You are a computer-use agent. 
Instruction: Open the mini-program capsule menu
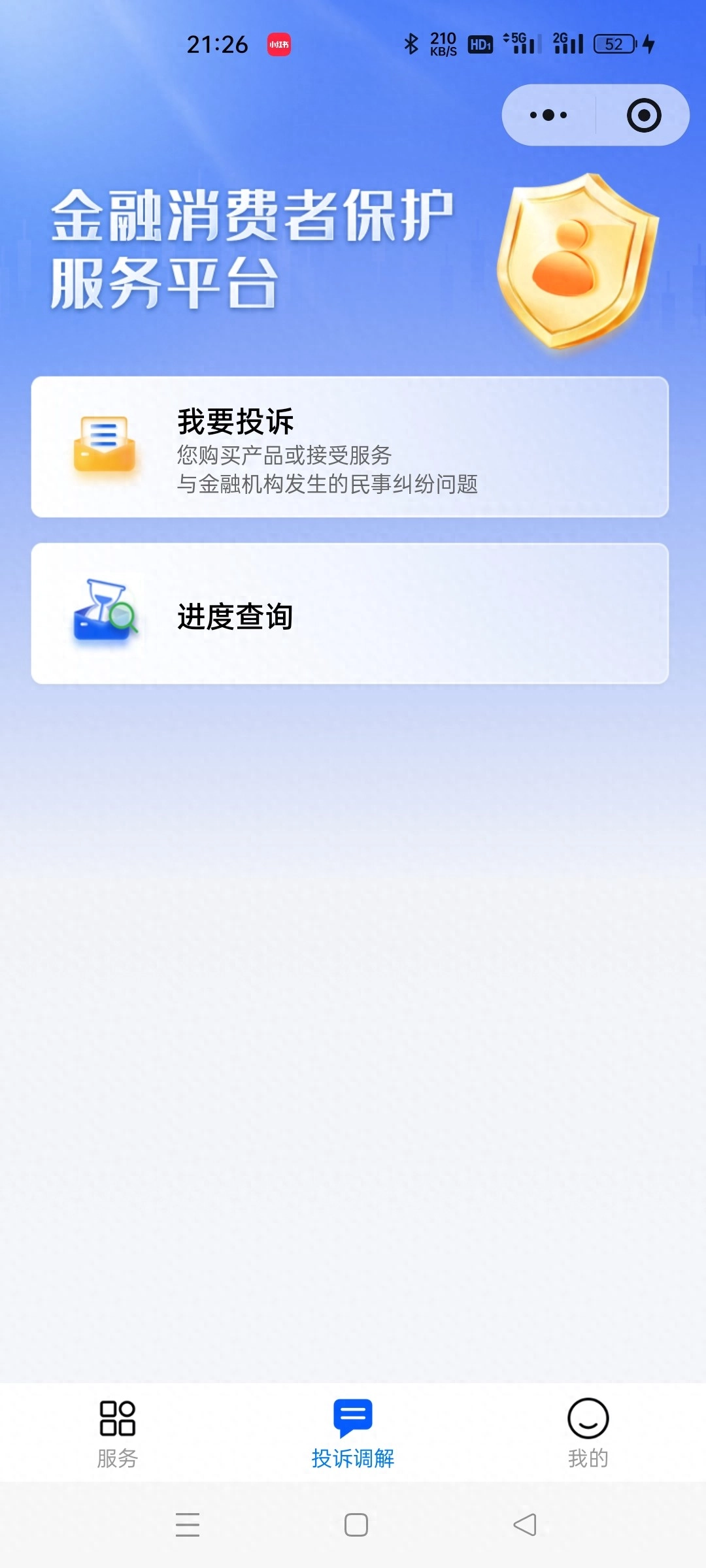(x=595, y=114)
